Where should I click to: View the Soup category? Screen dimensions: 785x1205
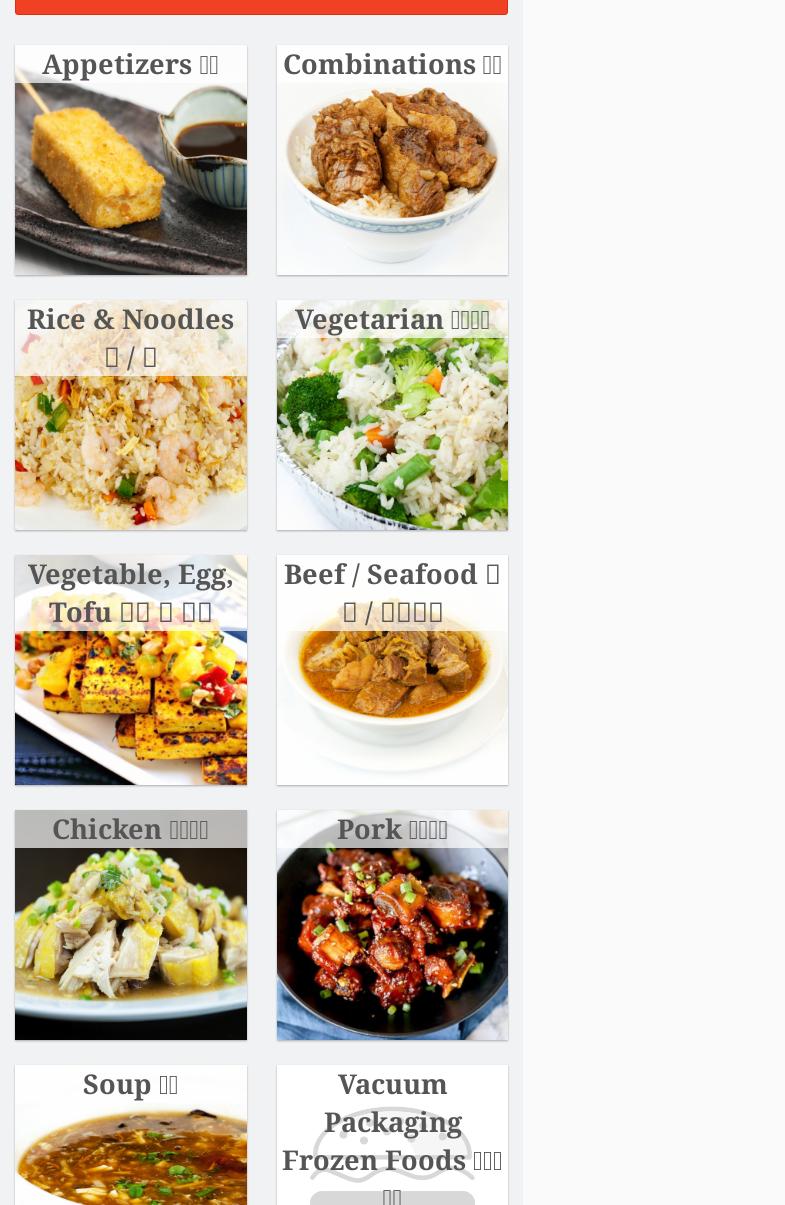tap(131, 1135)
